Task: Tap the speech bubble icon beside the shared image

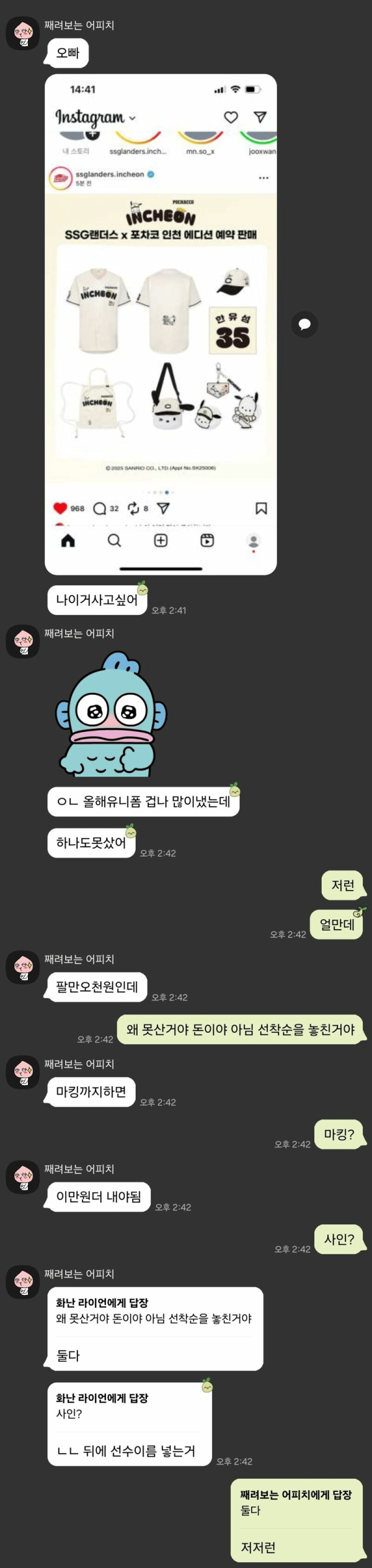Action: 304,324
